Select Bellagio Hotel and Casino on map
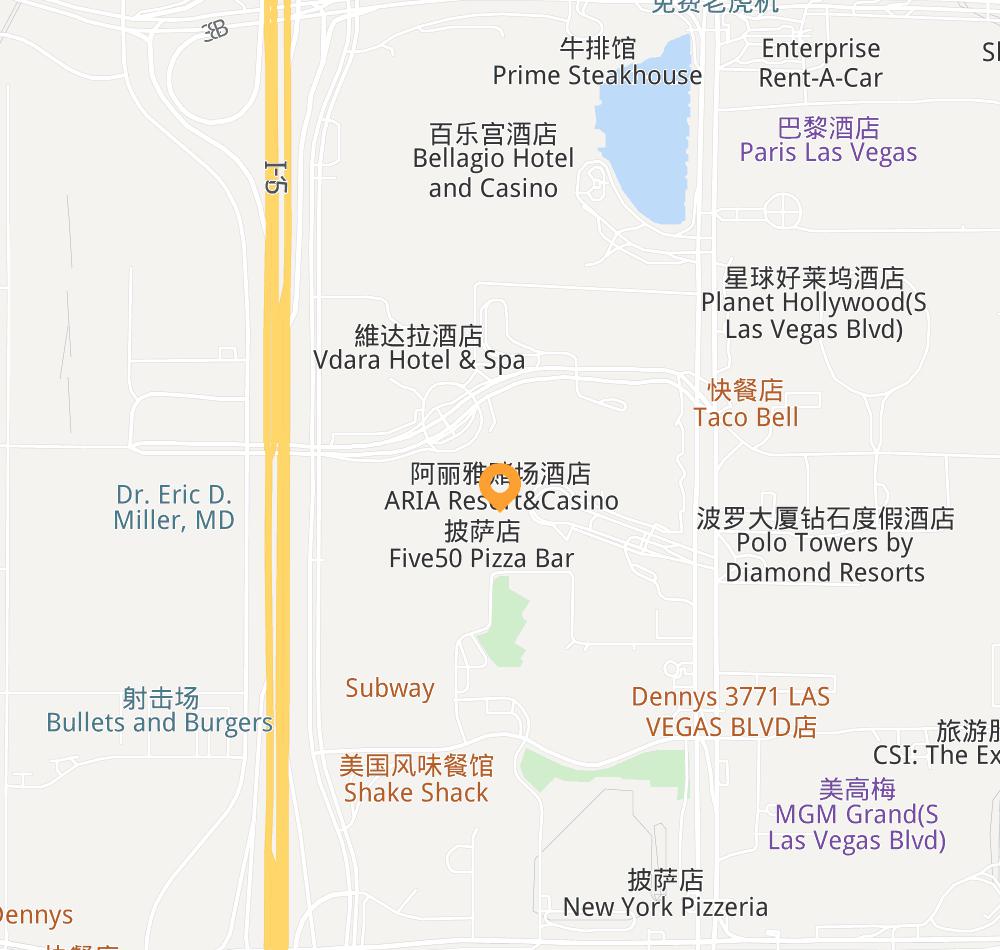The image size is (1000, 950). (493, 160)
